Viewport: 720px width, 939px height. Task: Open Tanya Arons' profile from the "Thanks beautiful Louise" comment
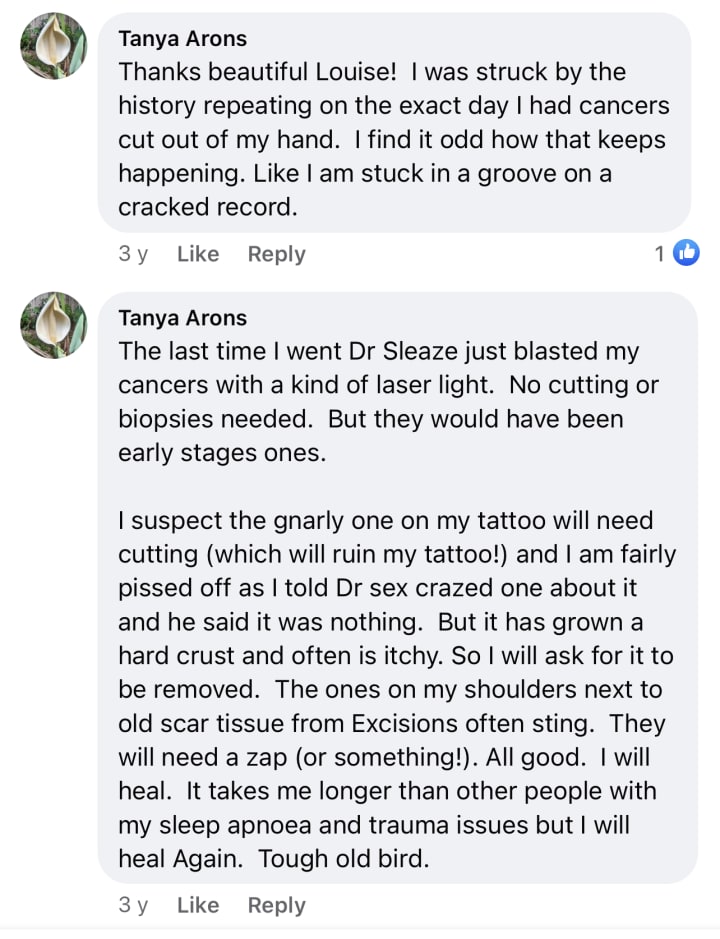coord(182,39)
